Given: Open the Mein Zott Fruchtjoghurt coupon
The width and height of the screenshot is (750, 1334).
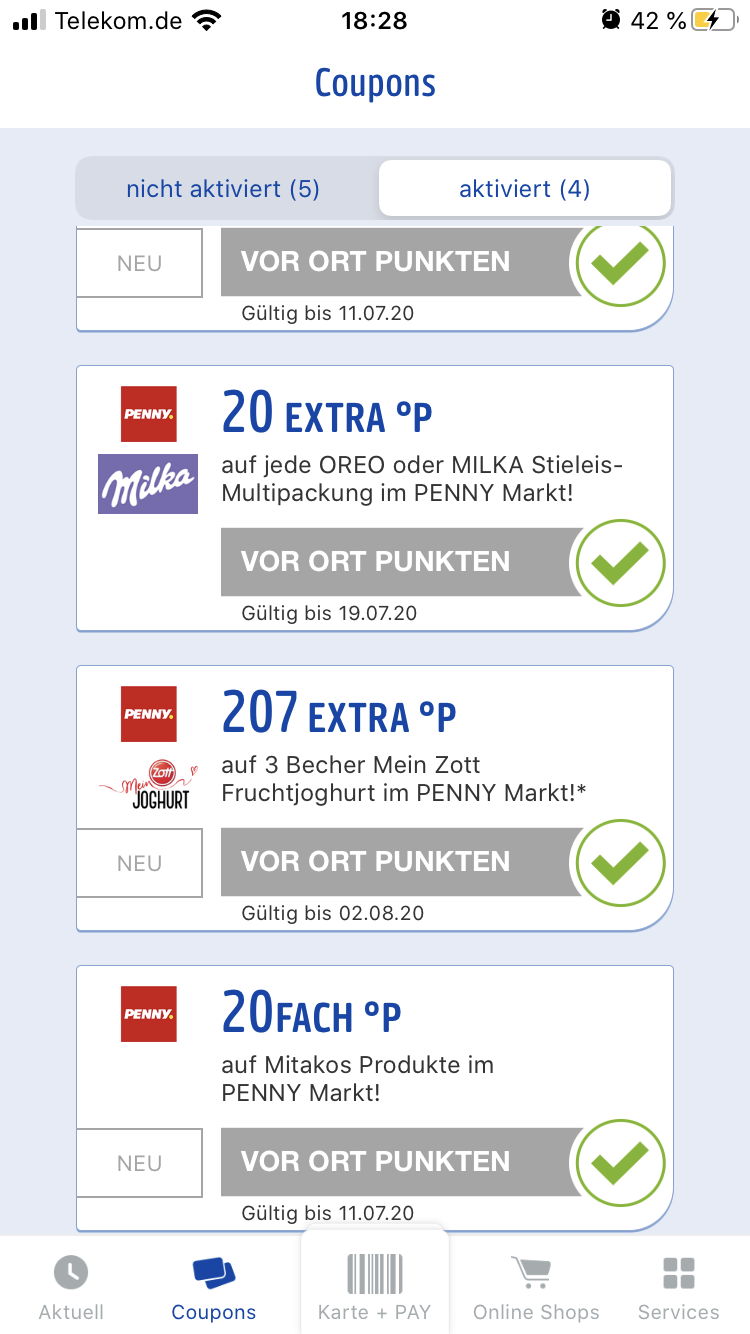Looking at the screenshot, I should [x=375, y=798].
